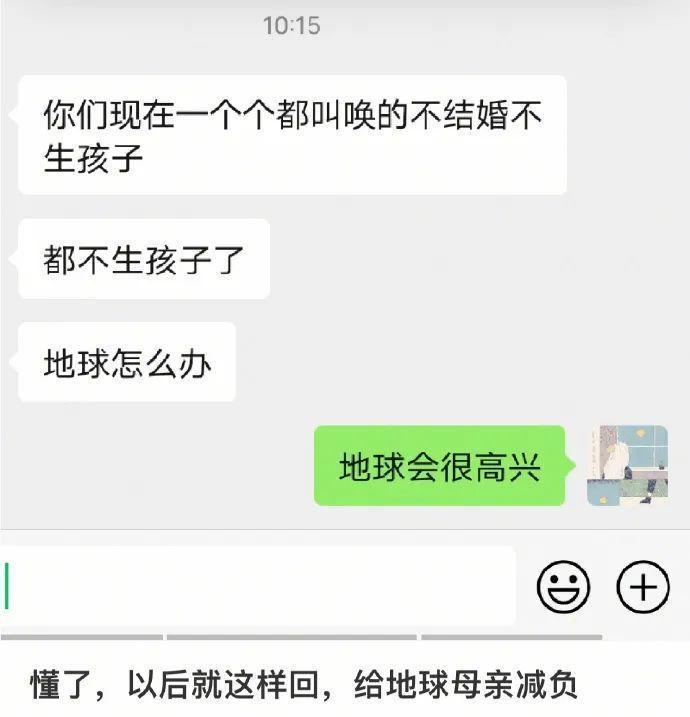Open the emoji sticker panel

point(564,587)
